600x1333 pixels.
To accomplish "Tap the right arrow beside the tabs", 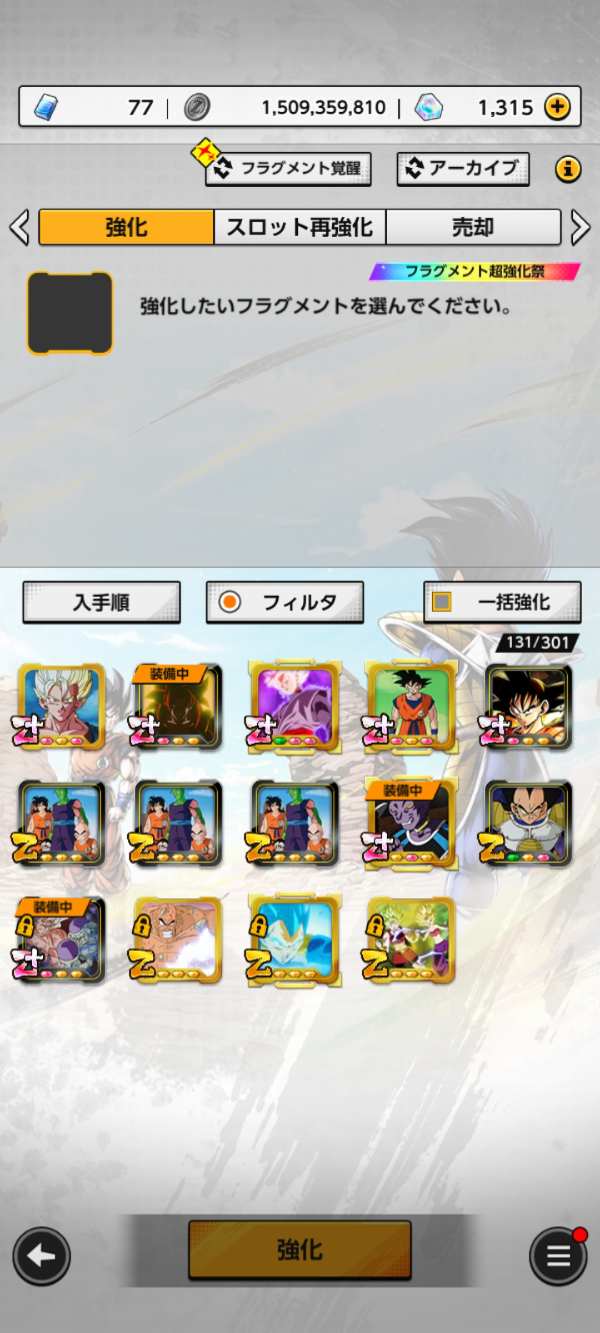I will pos(580,227).
